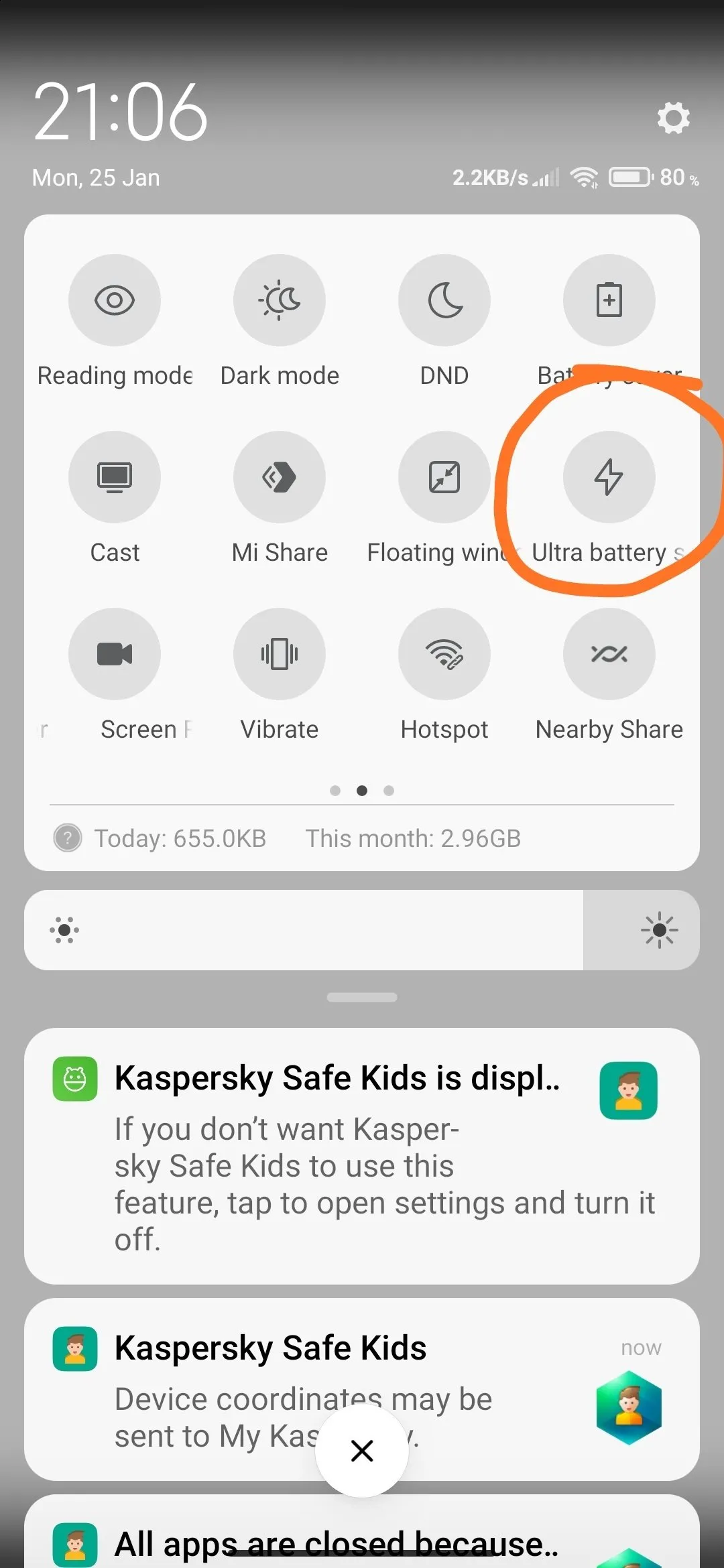Screen dimensions: 724x1568
Task: Enable Dark mode
Action: [x=280, y=300]
